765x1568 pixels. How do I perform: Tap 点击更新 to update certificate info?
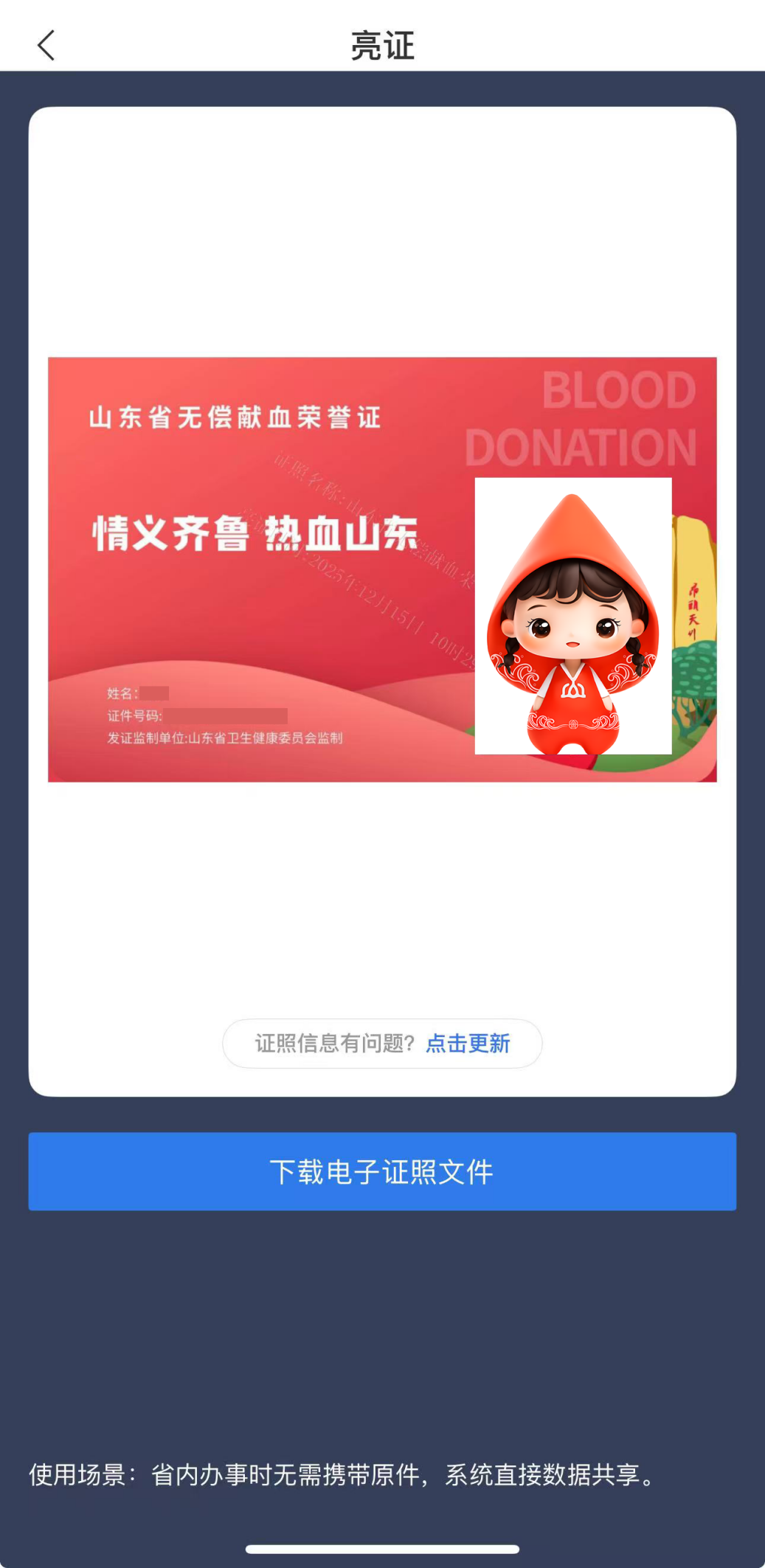468,1043
